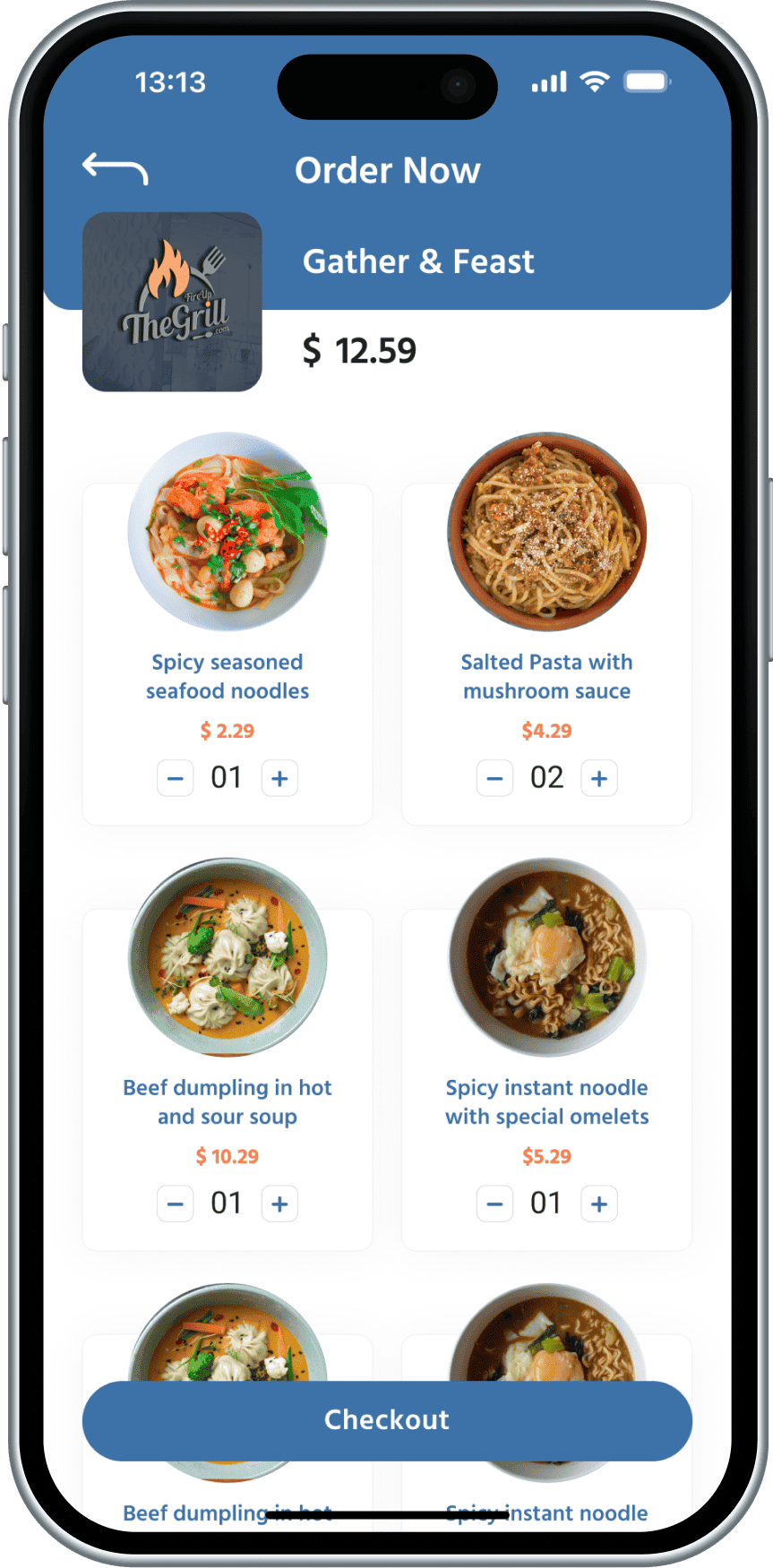Add one more Salted Pasta with mushroom sauce
The height and width of the screenshot is (1568, 773).
599,778
